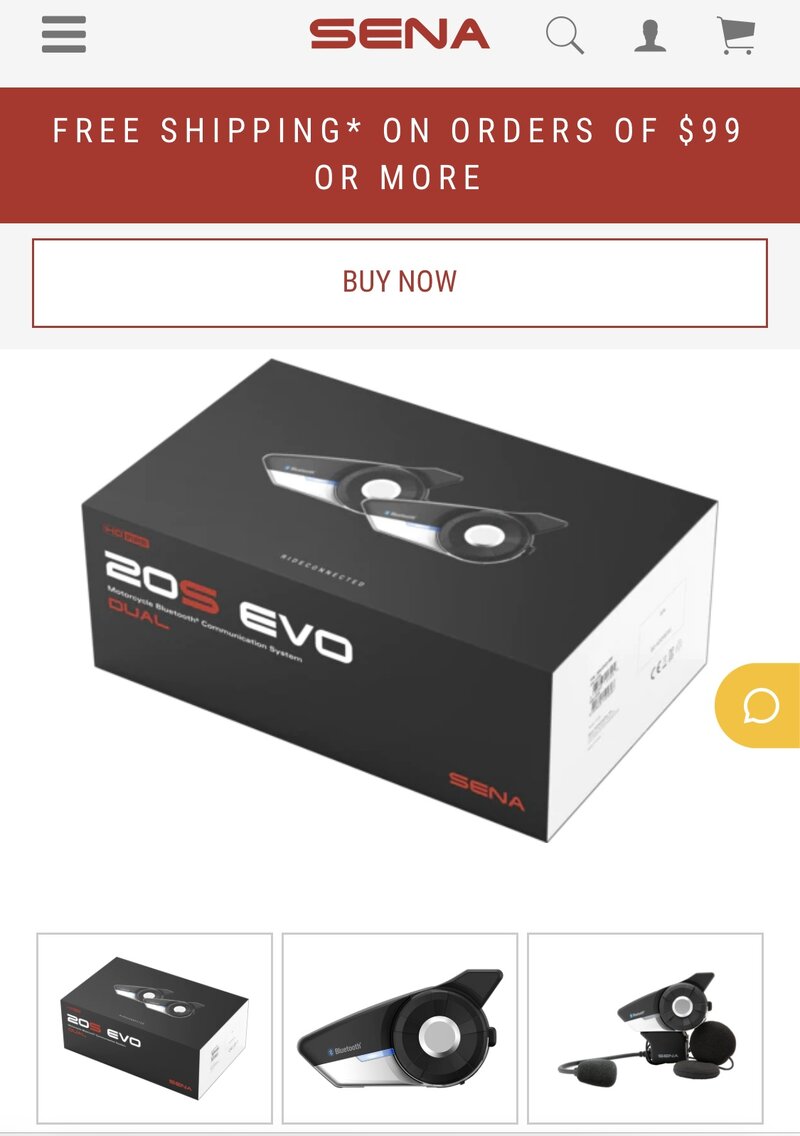Viewport: 800px width, 1136px height.
Task: Open the search magnifier
Action: pyautogui.click(x=565, y=36)
